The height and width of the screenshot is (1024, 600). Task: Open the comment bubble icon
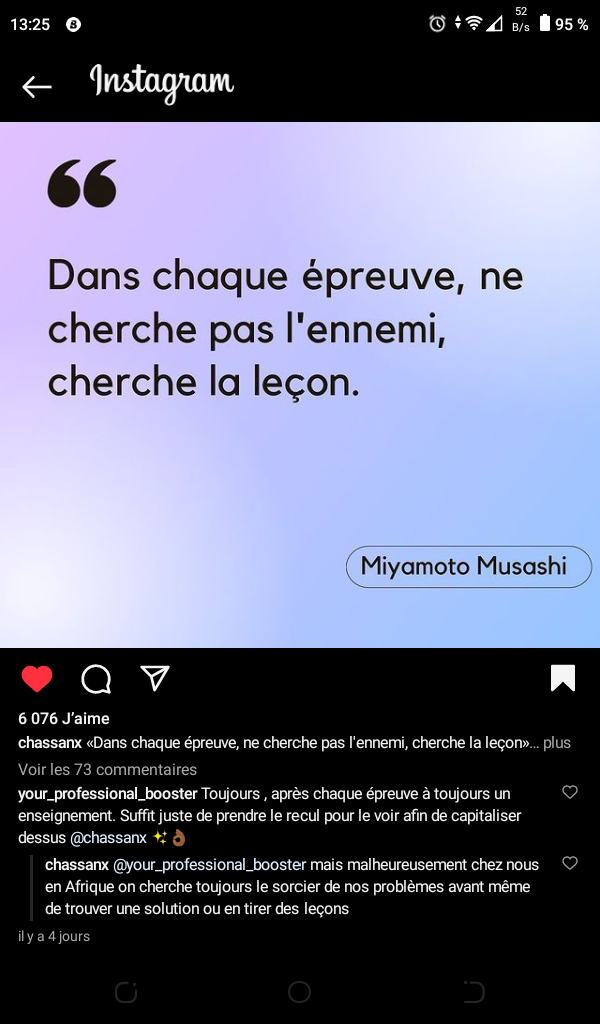tap(96, 680)
